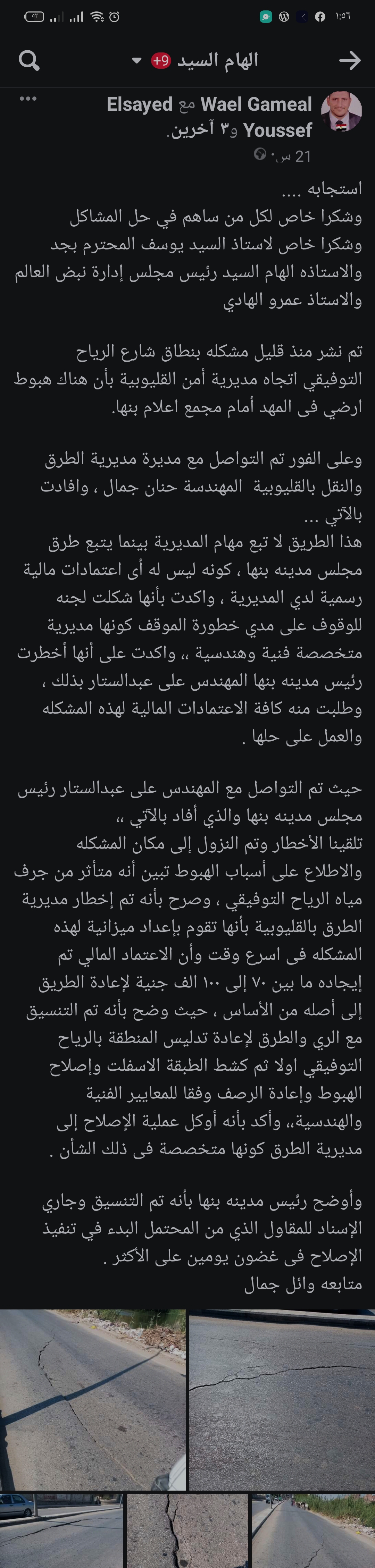View the post author's profile picture
This screenshot has width=375, height=1568.
[341, 112]
